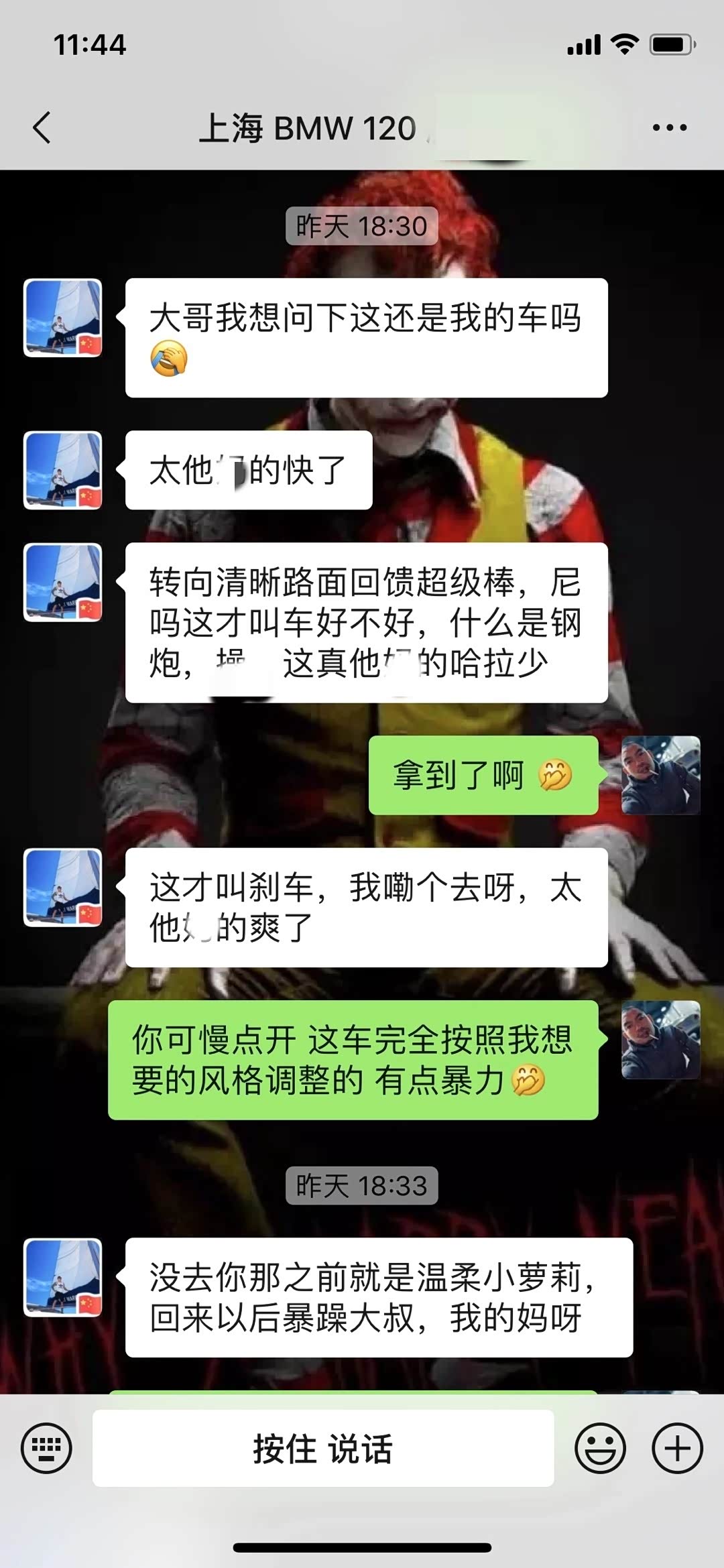Open the emoji sticker panel
The width and height of the screenshot is (724, 1568).
tap(600, 1448)
